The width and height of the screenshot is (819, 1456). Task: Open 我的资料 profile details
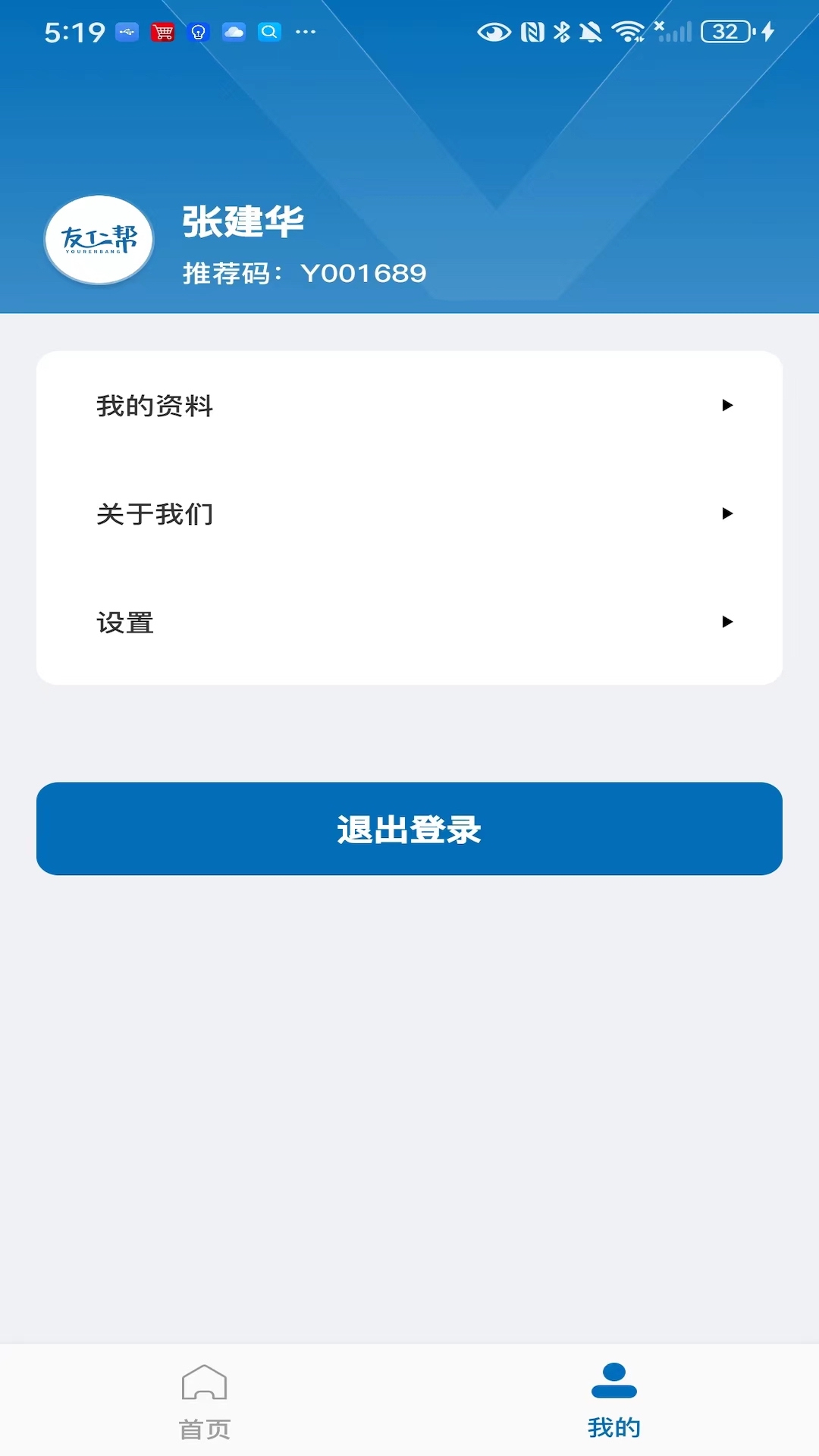pyautogui.click(x=409, y=406)
